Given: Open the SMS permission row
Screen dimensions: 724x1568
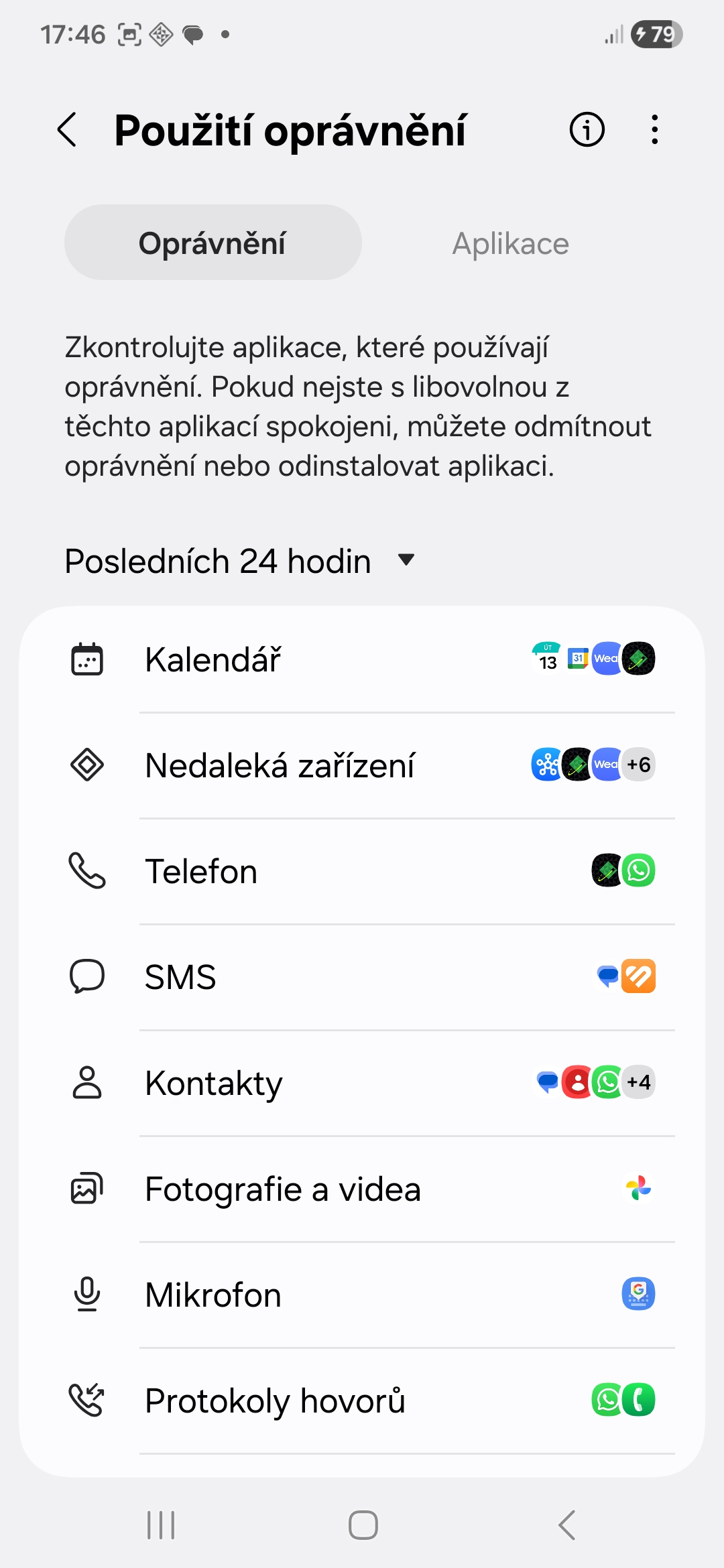Looking at the screenshot, I should click(x=362, y=977).
